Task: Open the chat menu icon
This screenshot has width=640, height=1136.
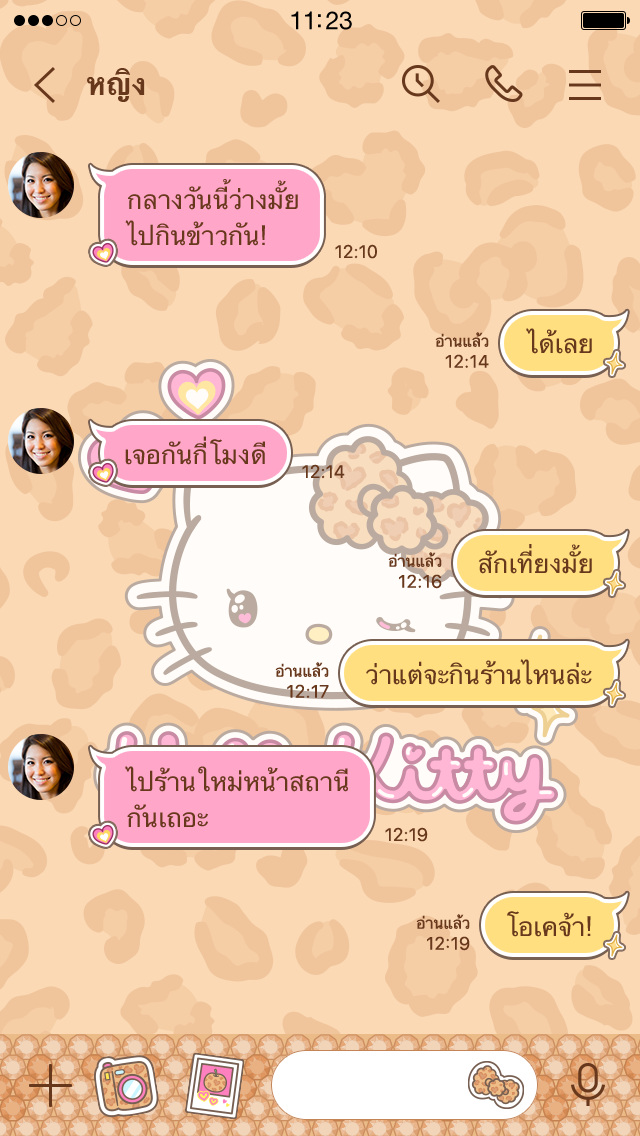Action: [585, 85]
